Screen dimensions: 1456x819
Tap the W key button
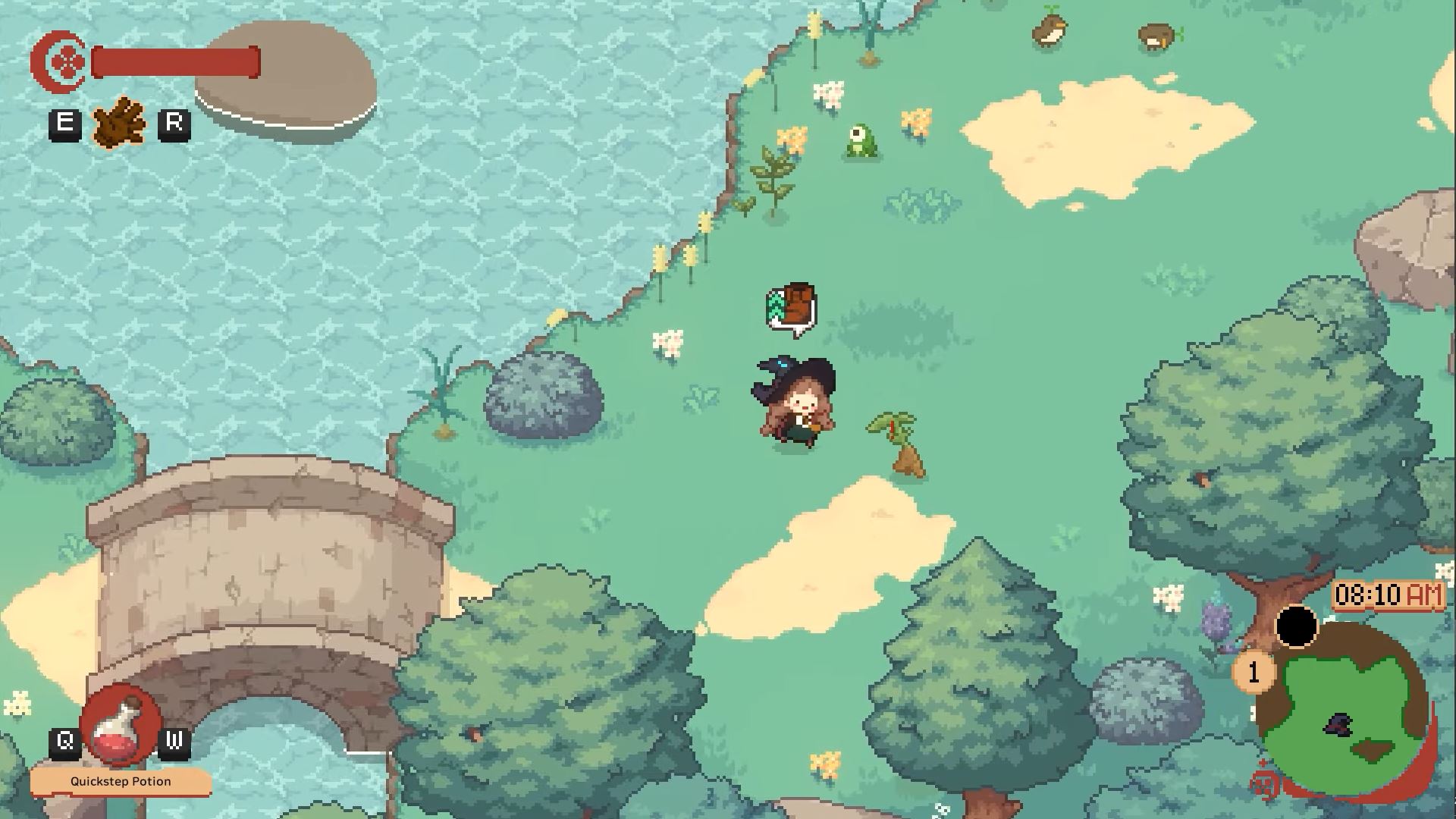[174, 741]
